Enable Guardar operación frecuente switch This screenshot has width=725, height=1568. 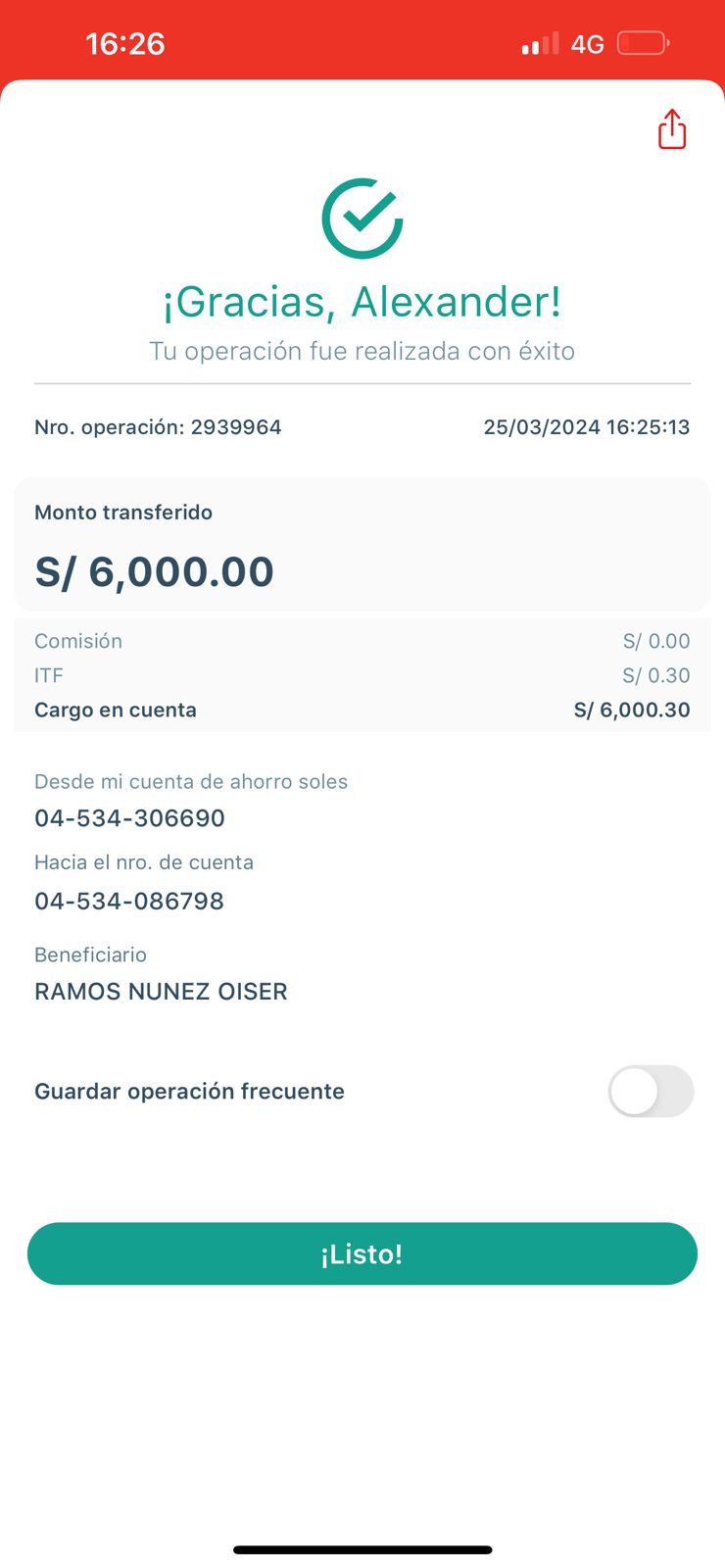651,1092
